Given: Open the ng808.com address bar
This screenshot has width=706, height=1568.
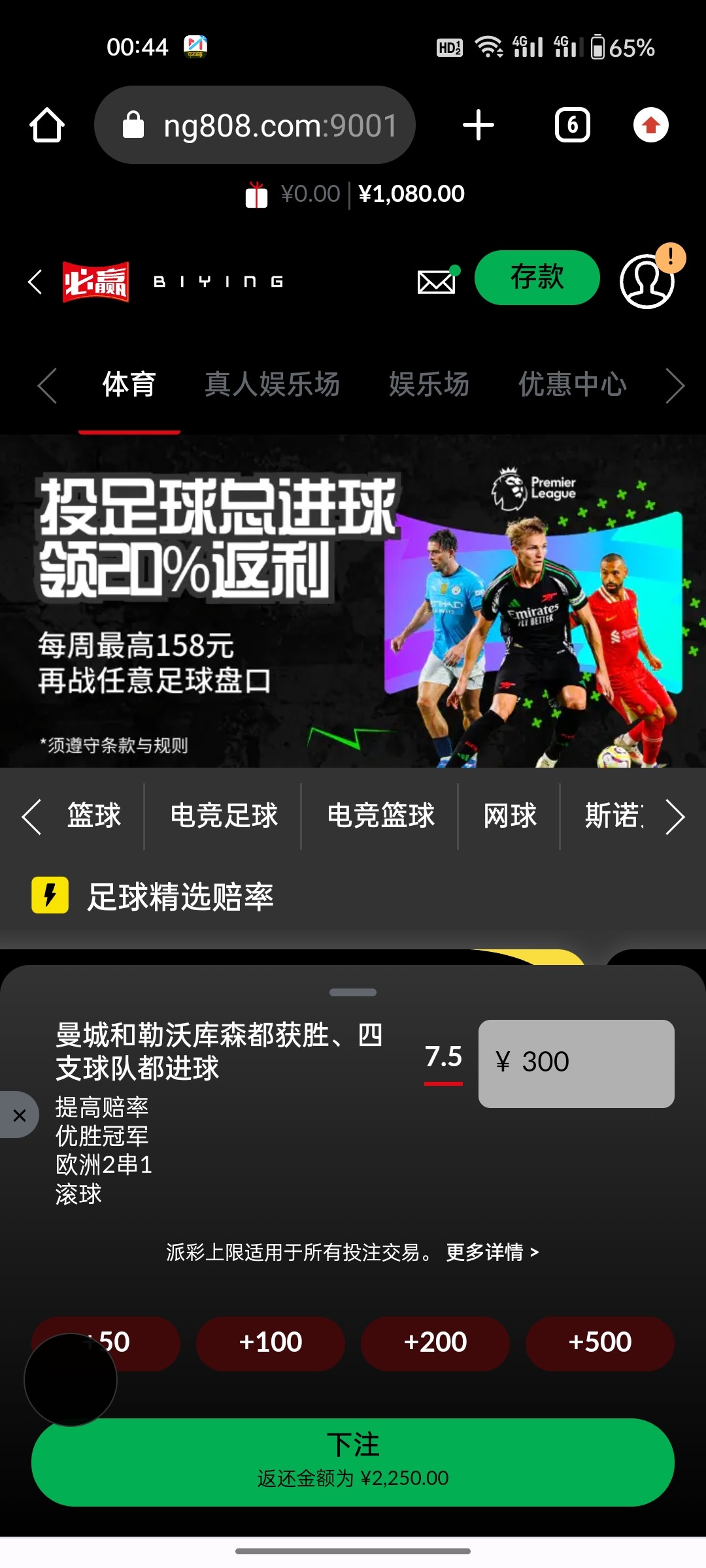Looking at the screenshot, I should (255, 125).
